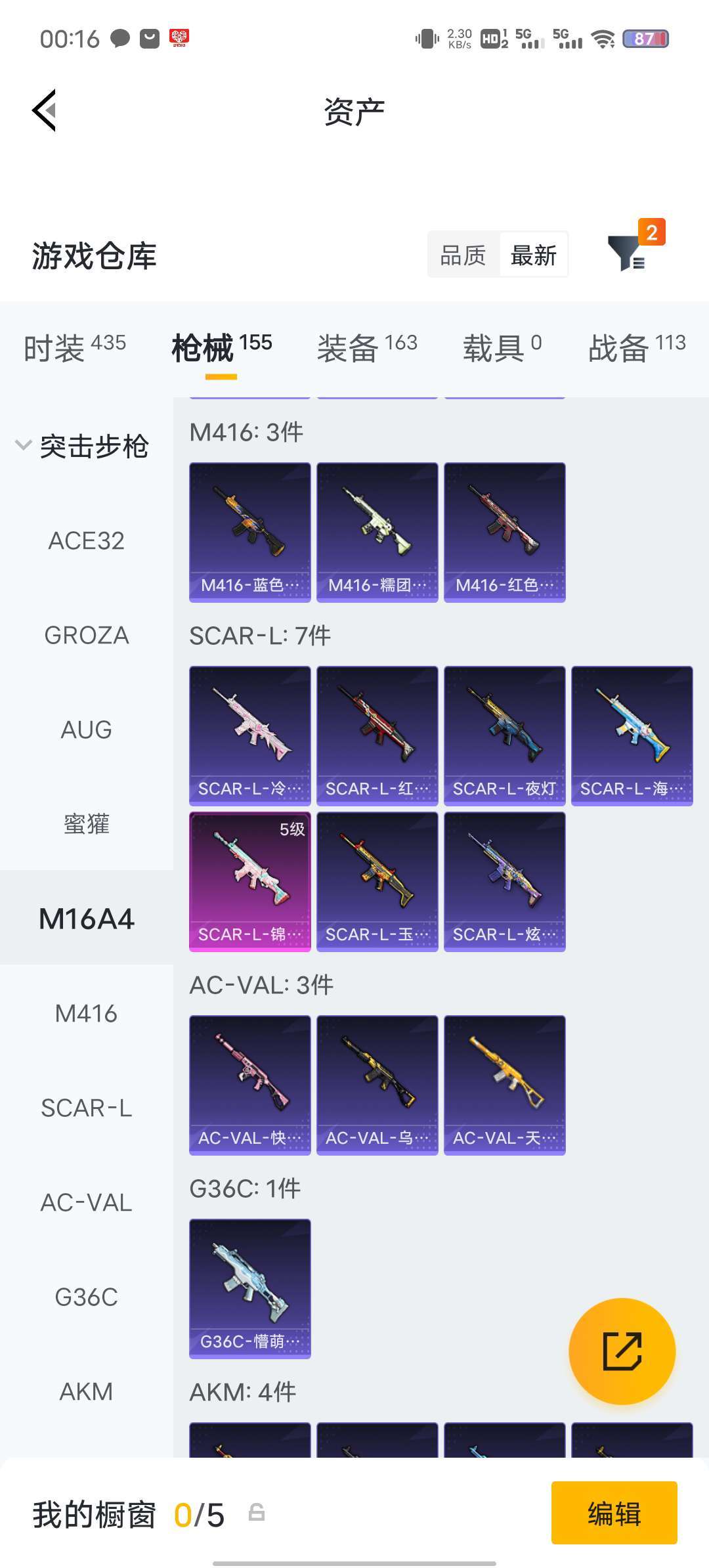Tap the orange share floating button
This screenshot has height=1568, width=709.
point(622,1351)
